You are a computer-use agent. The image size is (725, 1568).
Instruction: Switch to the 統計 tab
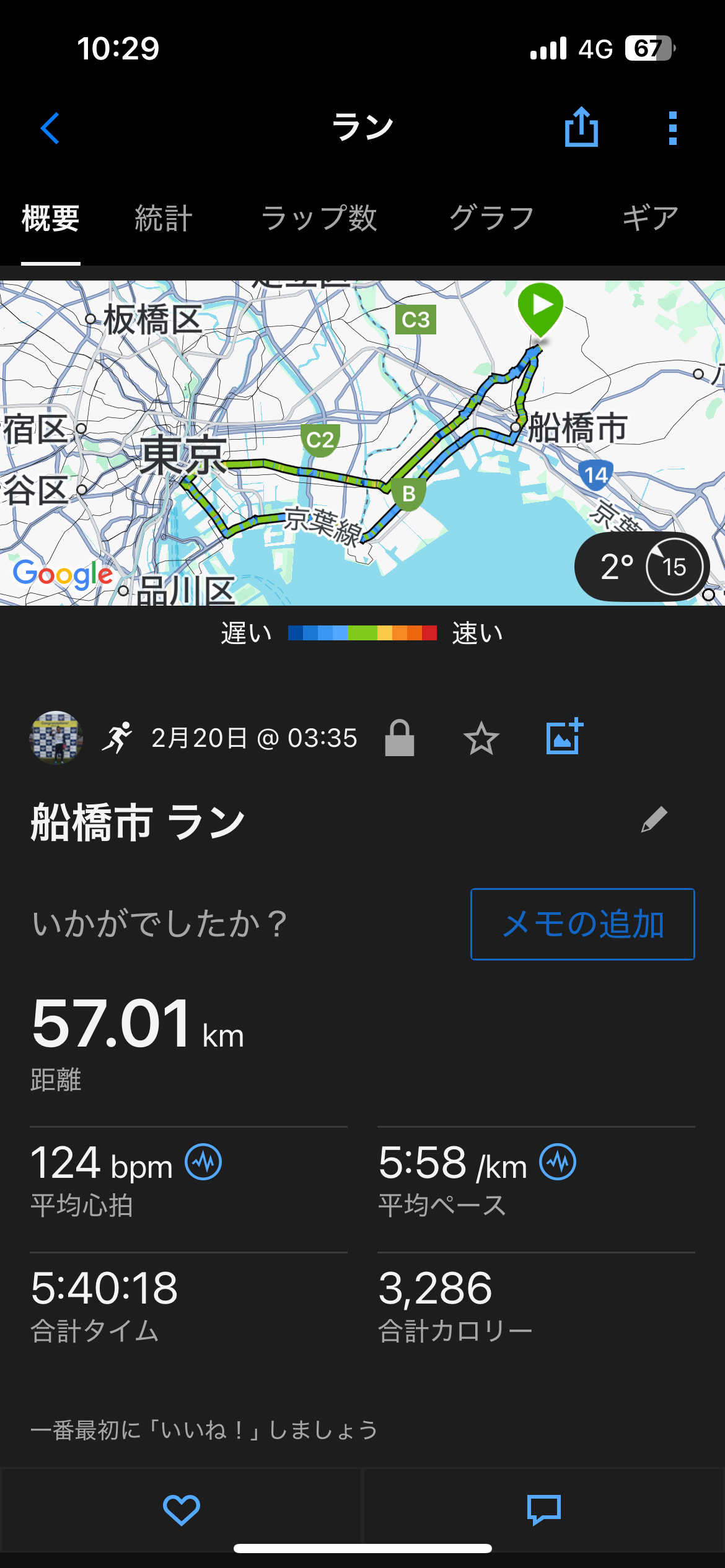[x=164, y=219]
